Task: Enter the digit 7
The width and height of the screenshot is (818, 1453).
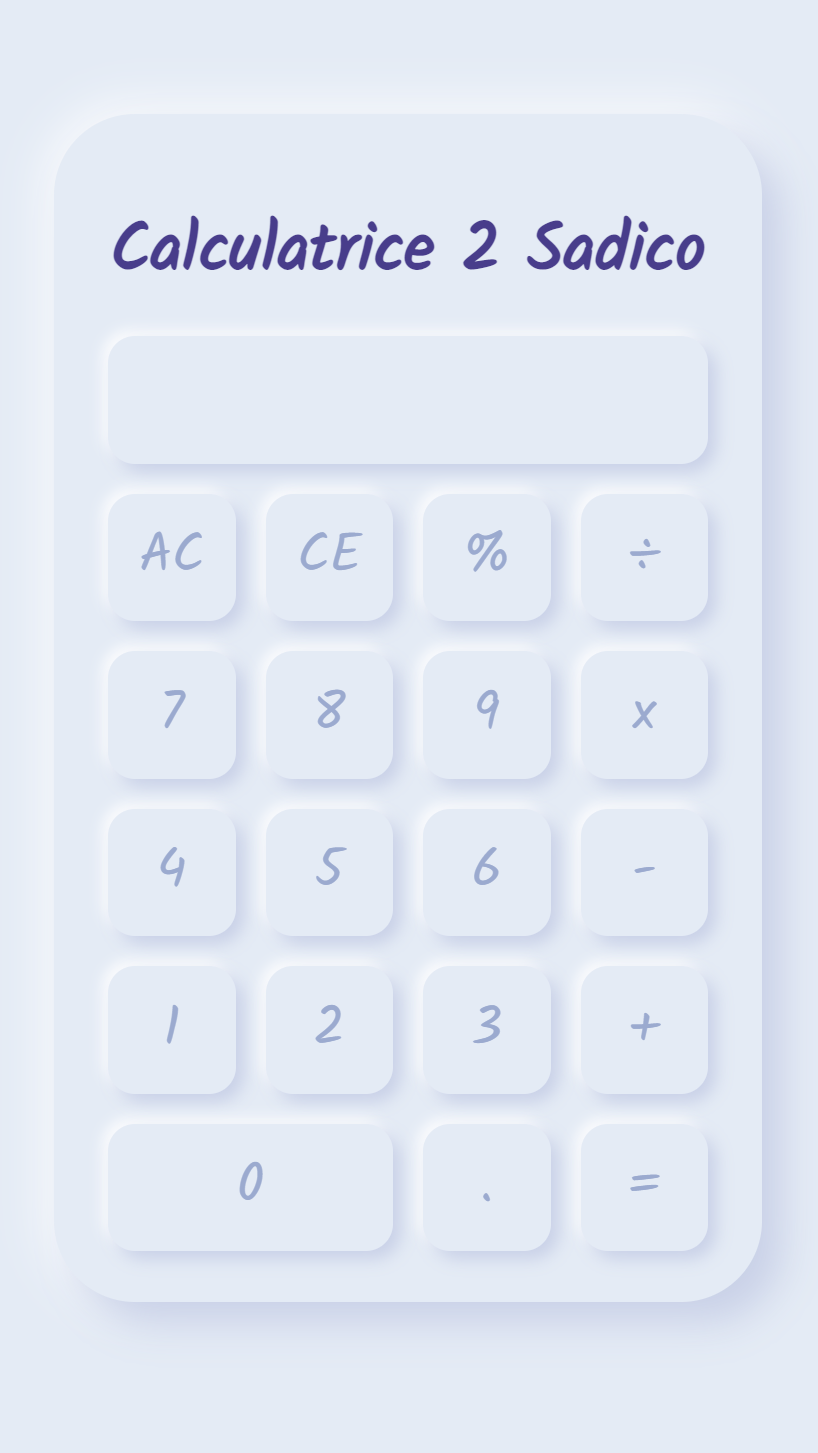Action: (172, 714)
